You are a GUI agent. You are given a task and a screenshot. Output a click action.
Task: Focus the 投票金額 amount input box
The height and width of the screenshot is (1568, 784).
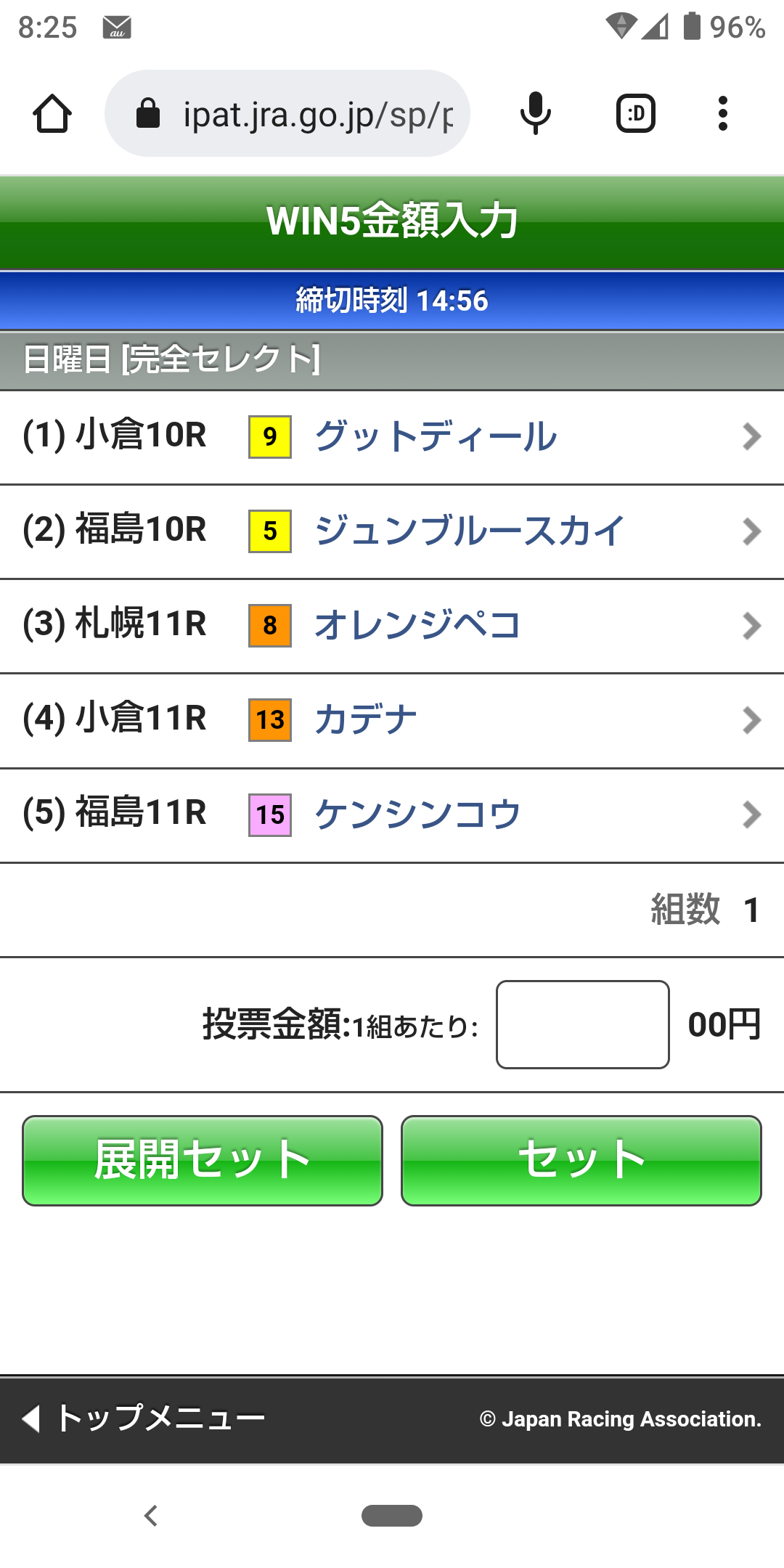pos(582,1024)
